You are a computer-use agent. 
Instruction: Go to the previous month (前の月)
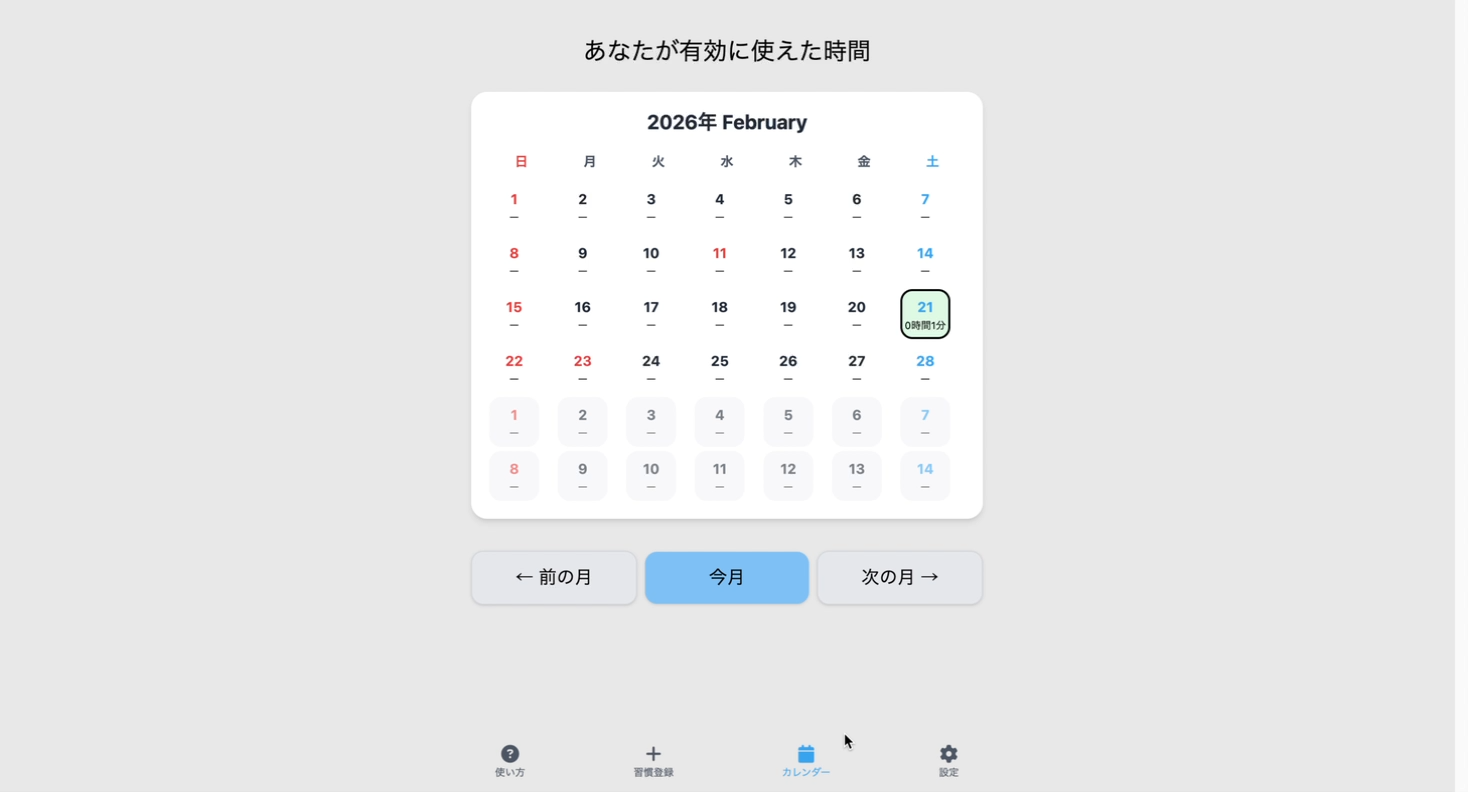coord(554,577)
